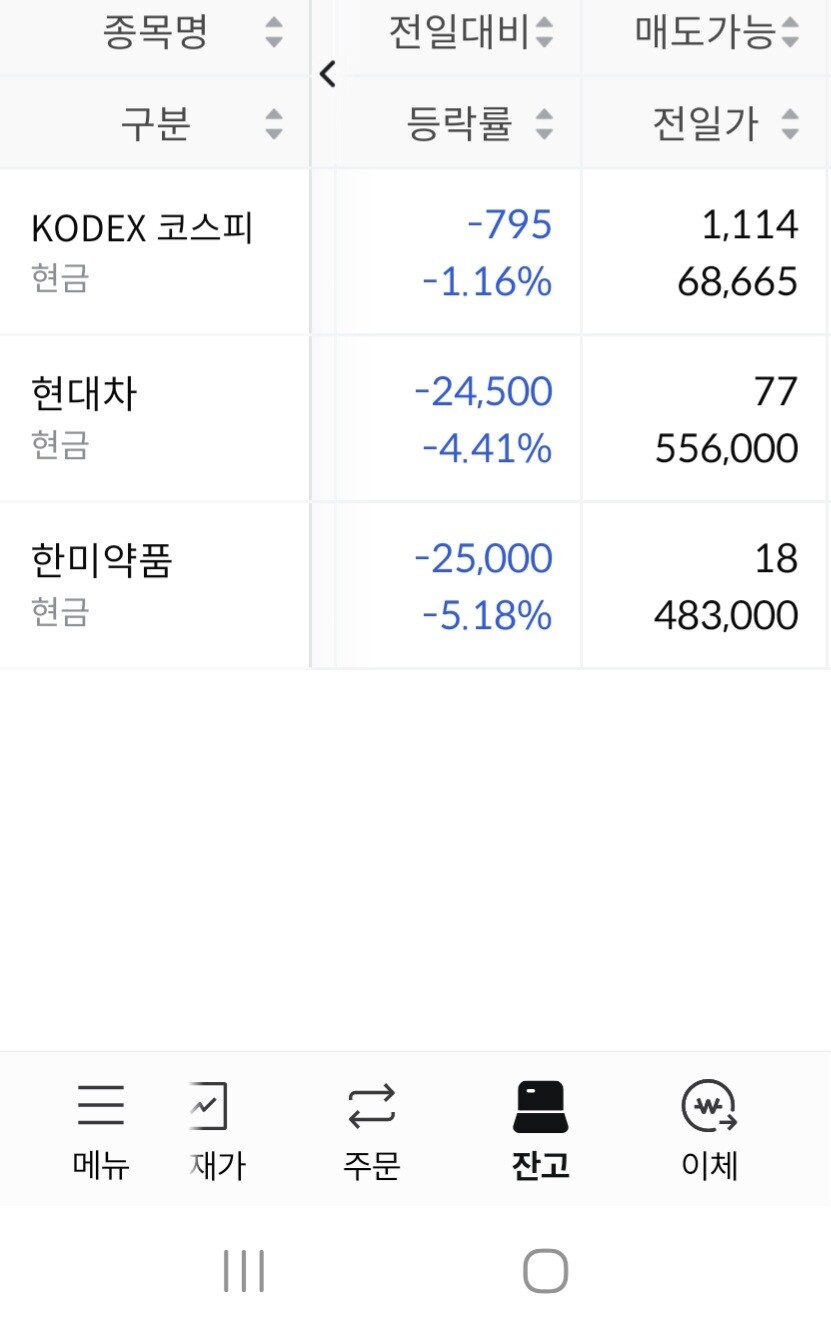
Task: Select the 잔고 tab
Action: (540, 1131)
